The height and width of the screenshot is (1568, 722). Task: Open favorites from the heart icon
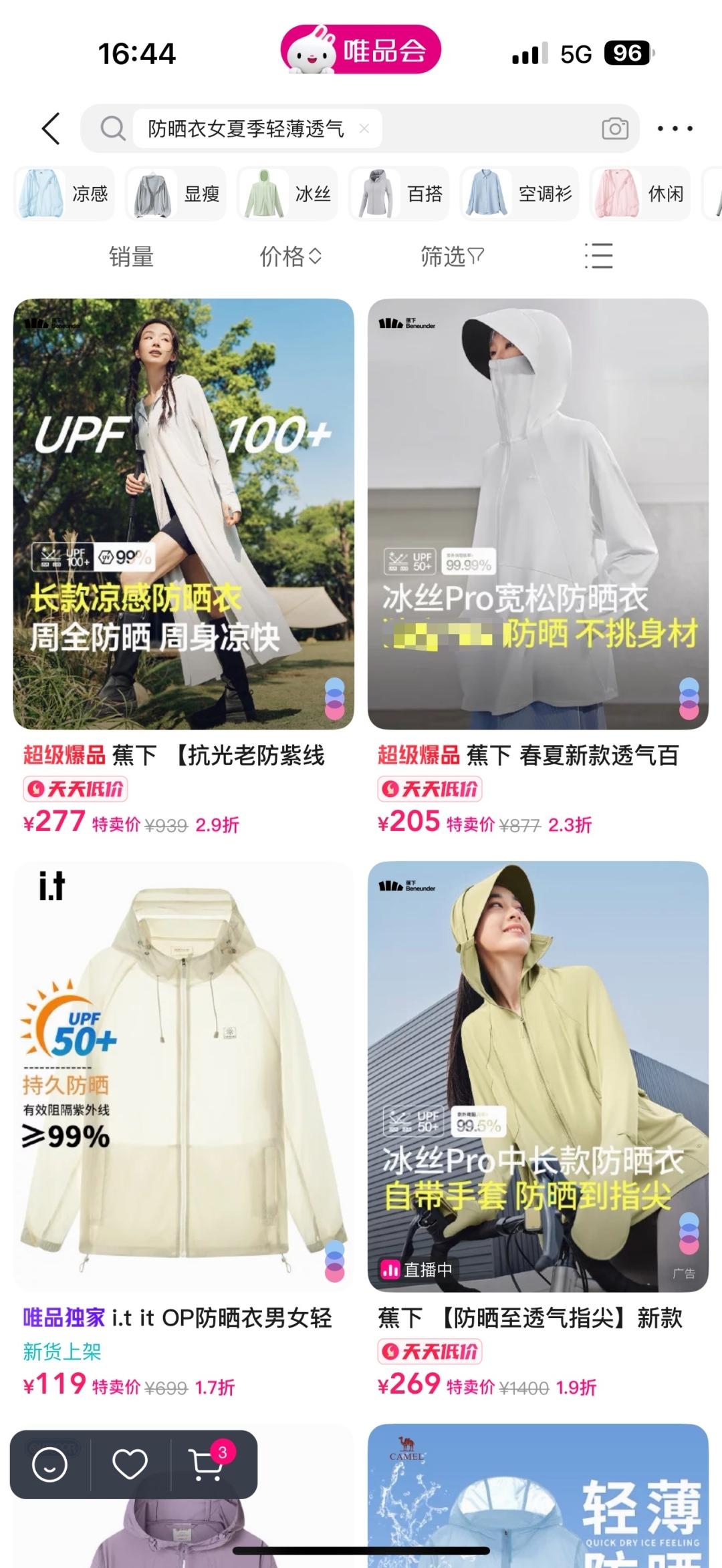click(130, 1465)
